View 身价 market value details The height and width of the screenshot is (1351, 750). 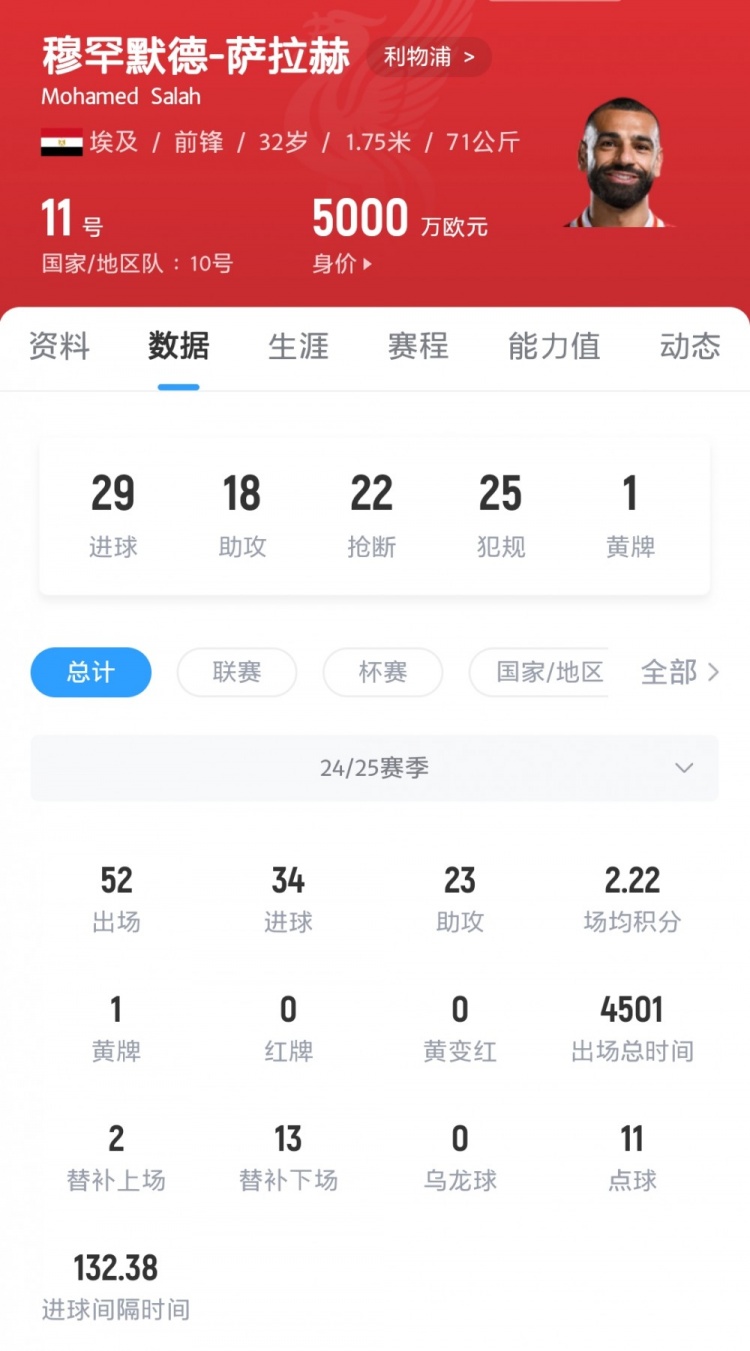(341, 264)
